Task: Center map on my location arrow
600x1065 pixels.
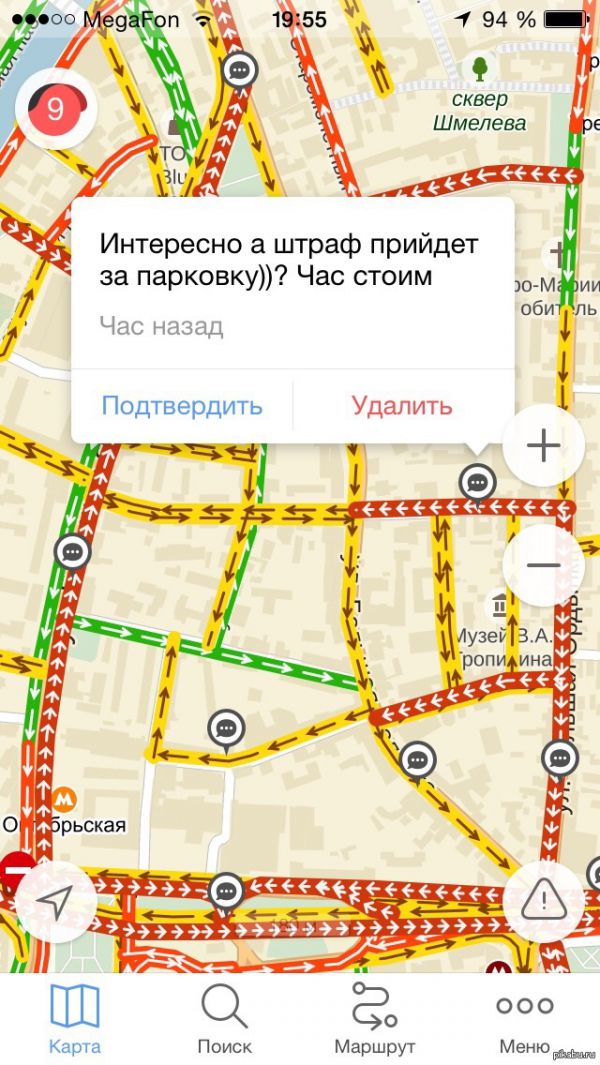Action: [55, 901]
